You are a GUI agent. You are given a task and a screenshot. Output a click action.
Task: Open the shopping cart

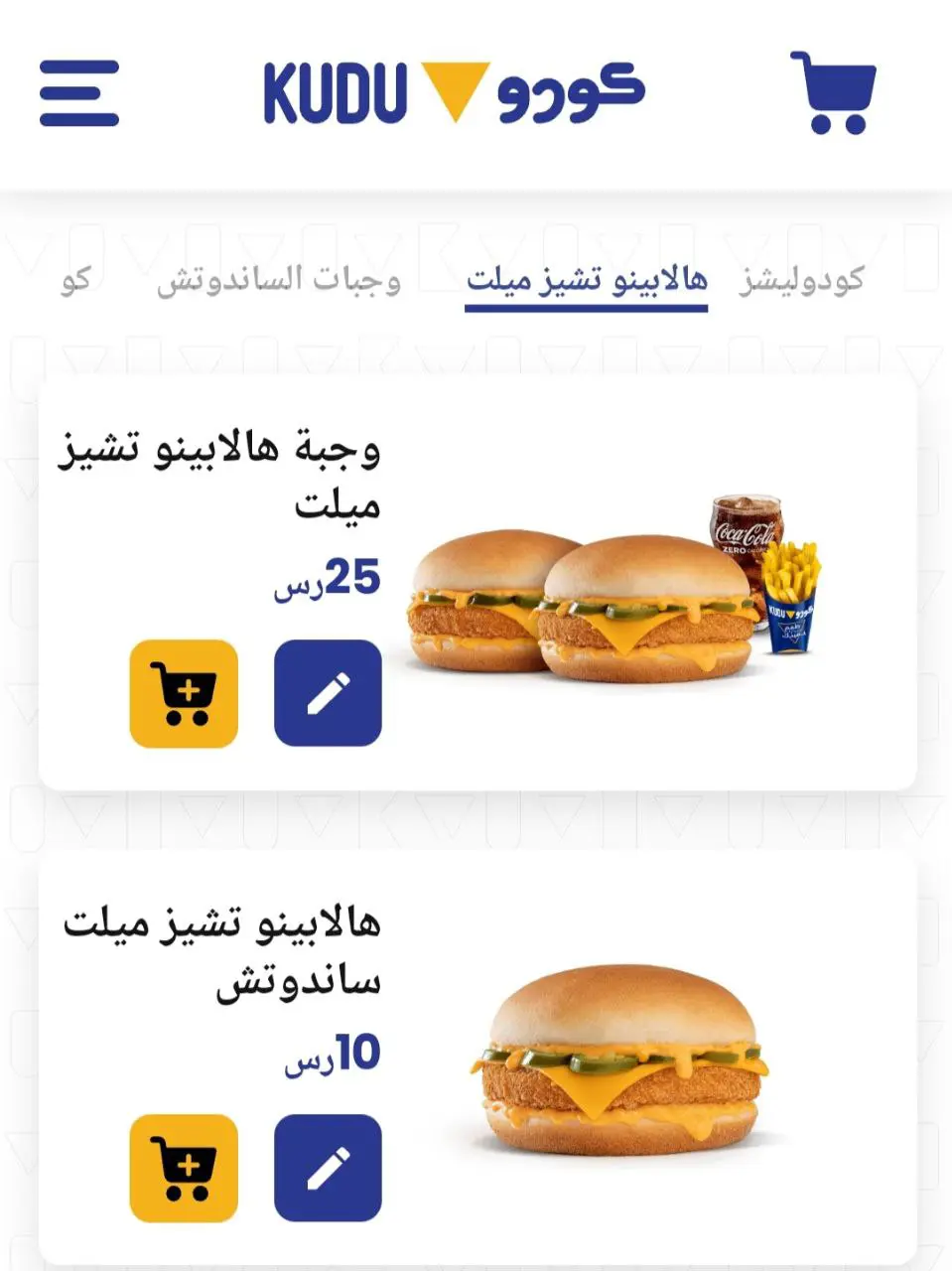(834, 92)
